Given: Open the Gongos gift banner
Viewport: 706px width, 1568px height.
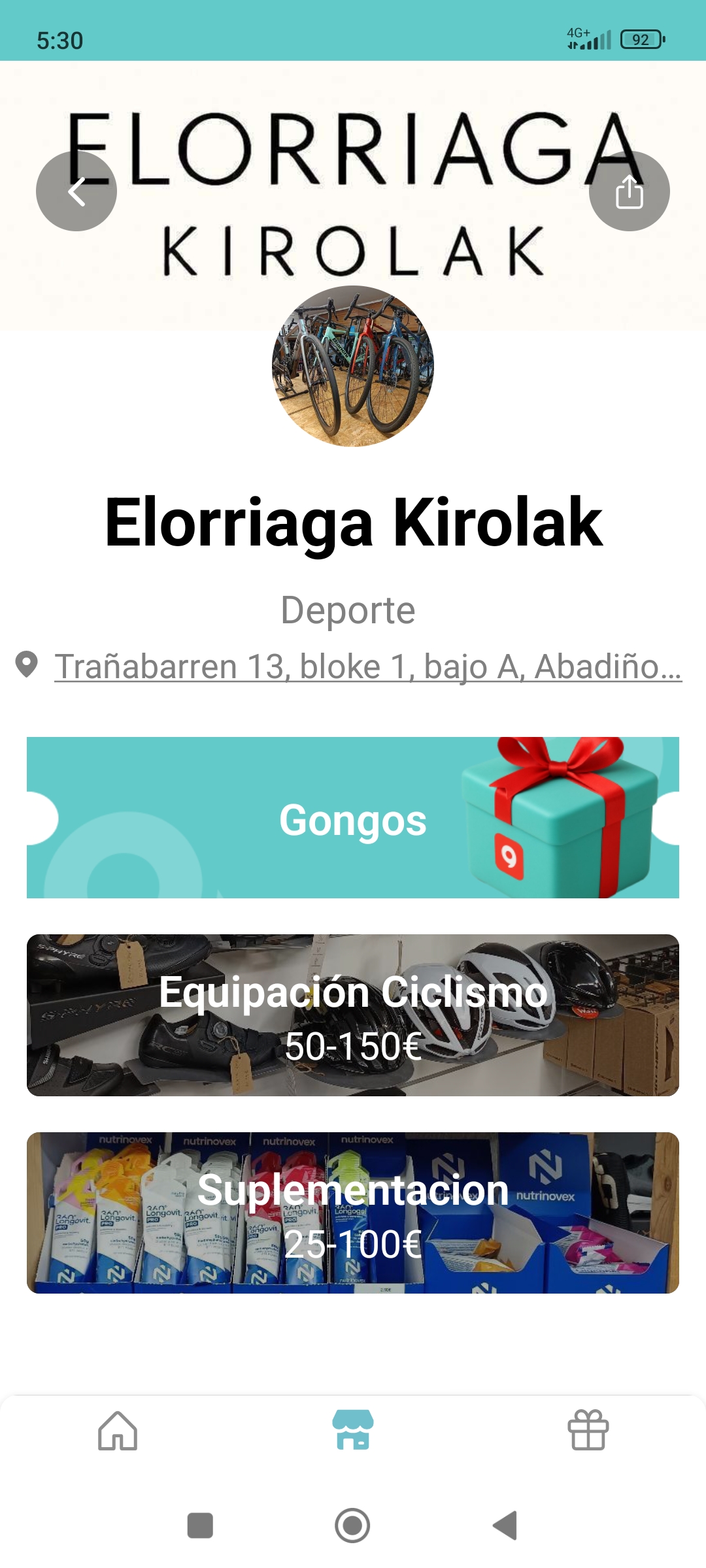Looking at the screenshot, I should (x=353, y=818).
